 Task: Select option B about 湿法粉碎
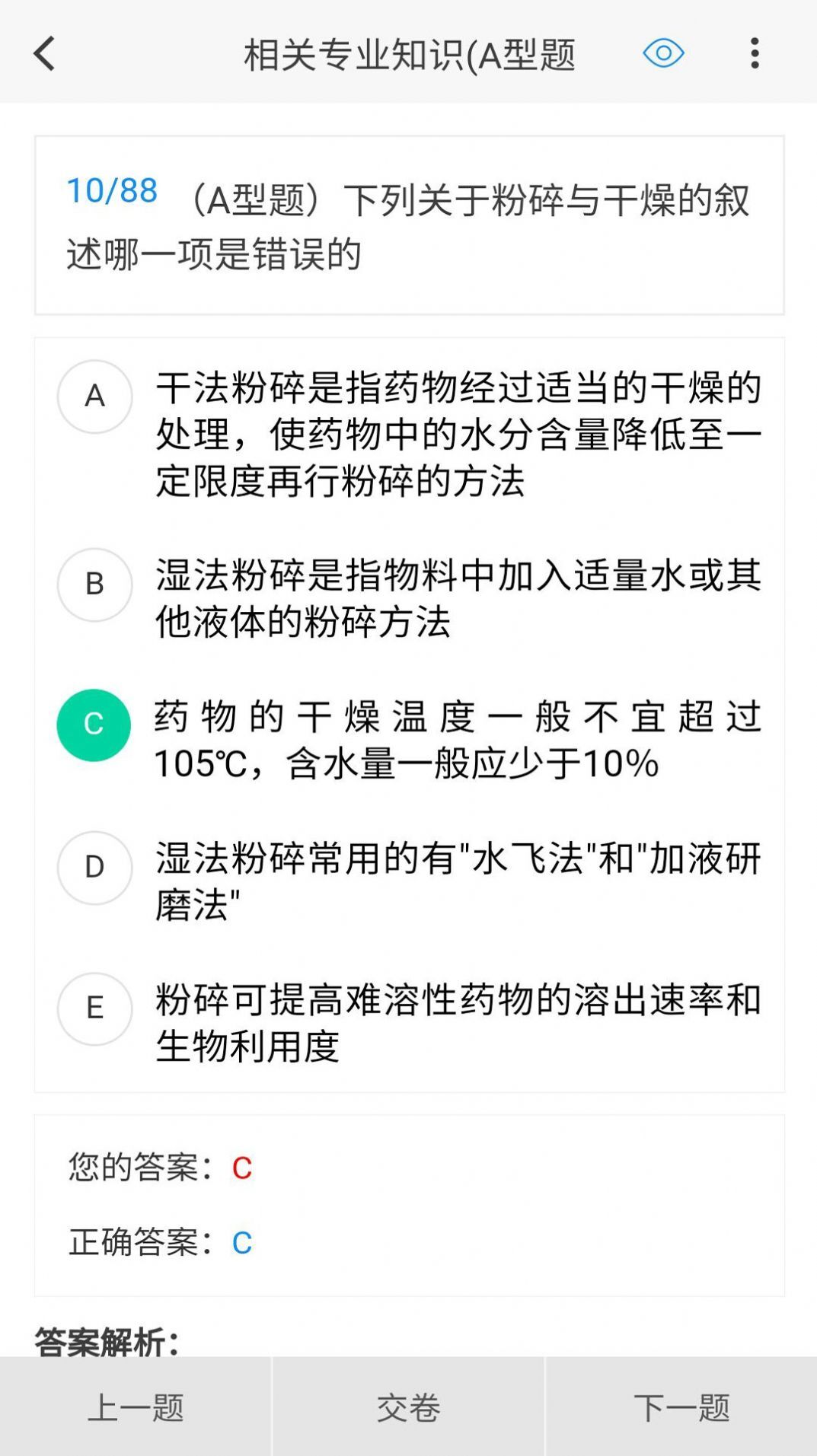[94, 584]
